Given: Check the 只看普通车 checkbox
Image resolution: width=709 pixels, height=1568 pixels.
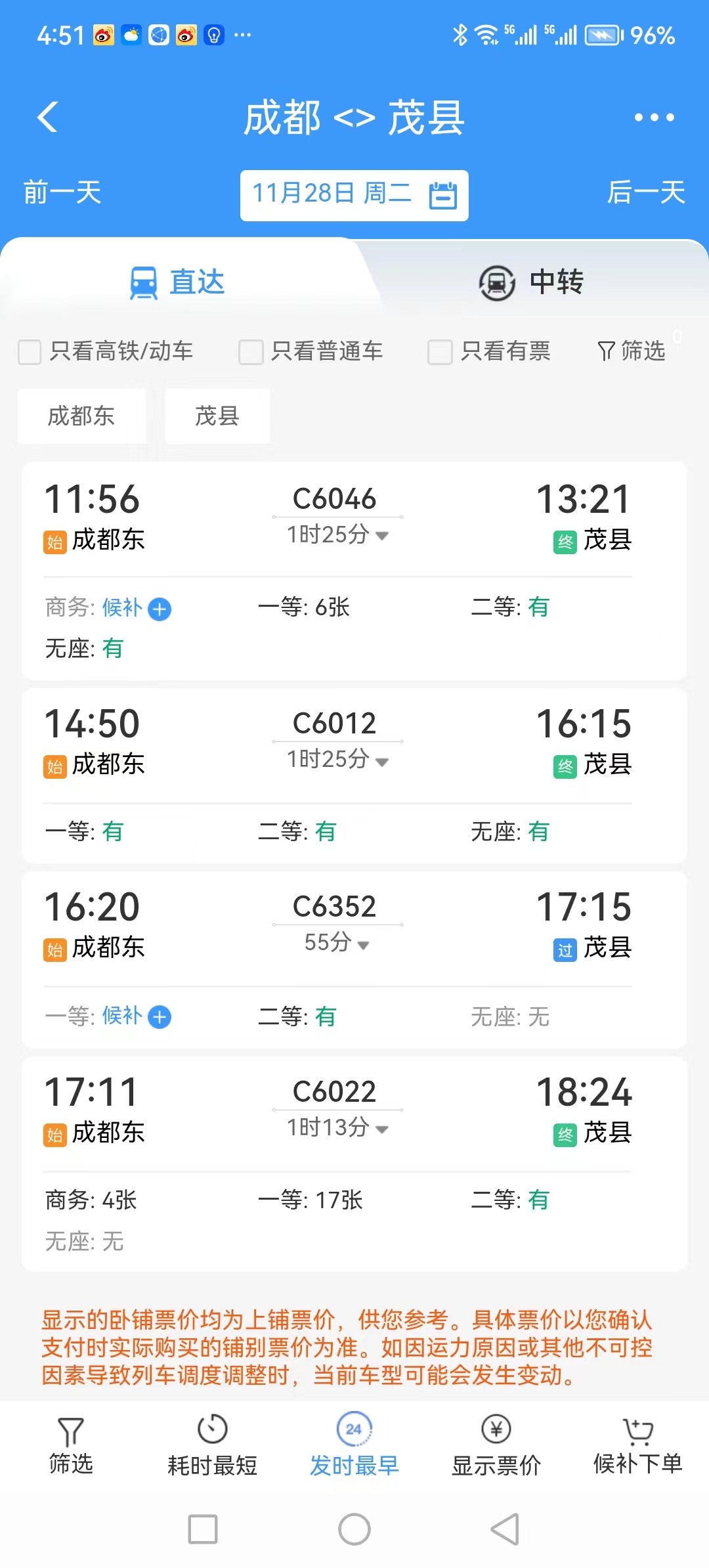Looking at the screenshot, I should (251, 352).
